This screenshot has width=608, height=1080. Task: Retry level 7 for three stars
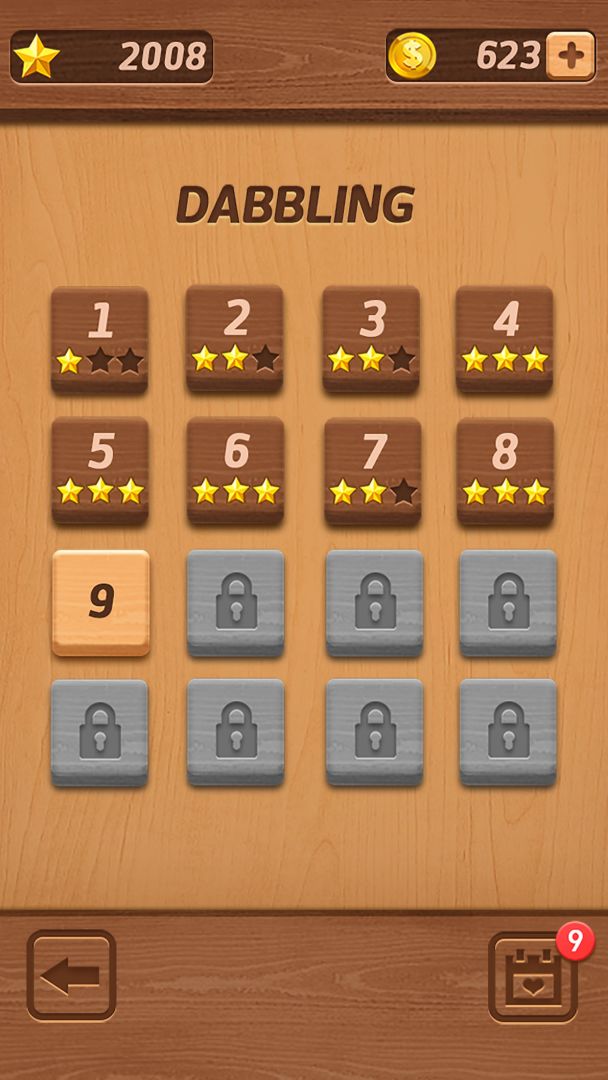pyautogui.click(x=372, y=471)
